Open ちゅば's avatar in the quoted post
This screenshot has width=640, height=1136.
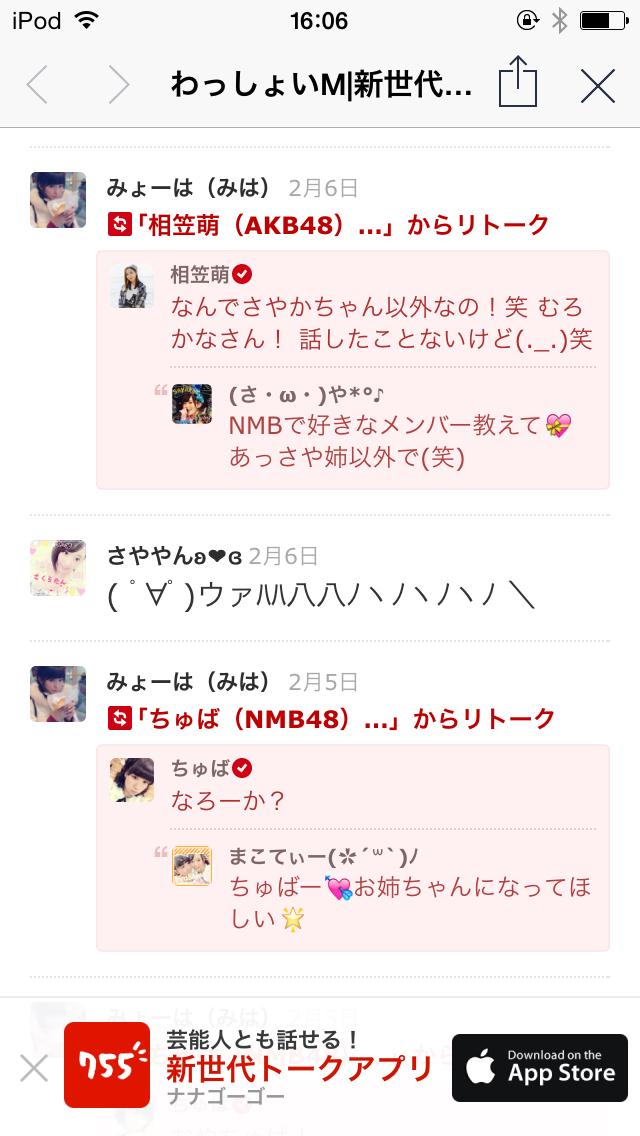pyautogui.click(x=132, y=780)
